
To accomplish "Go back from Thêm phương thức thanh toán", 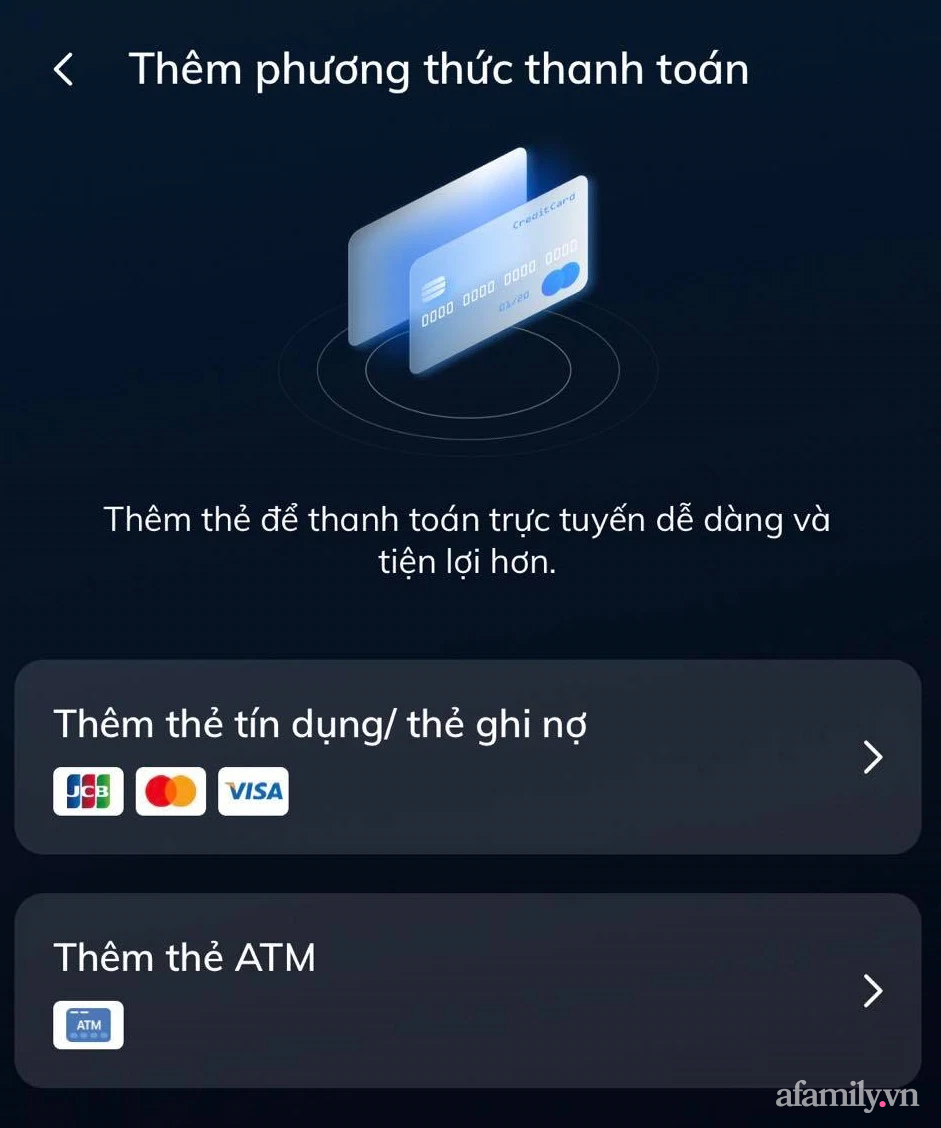I will pyautogui.click(x=63, y=70).
